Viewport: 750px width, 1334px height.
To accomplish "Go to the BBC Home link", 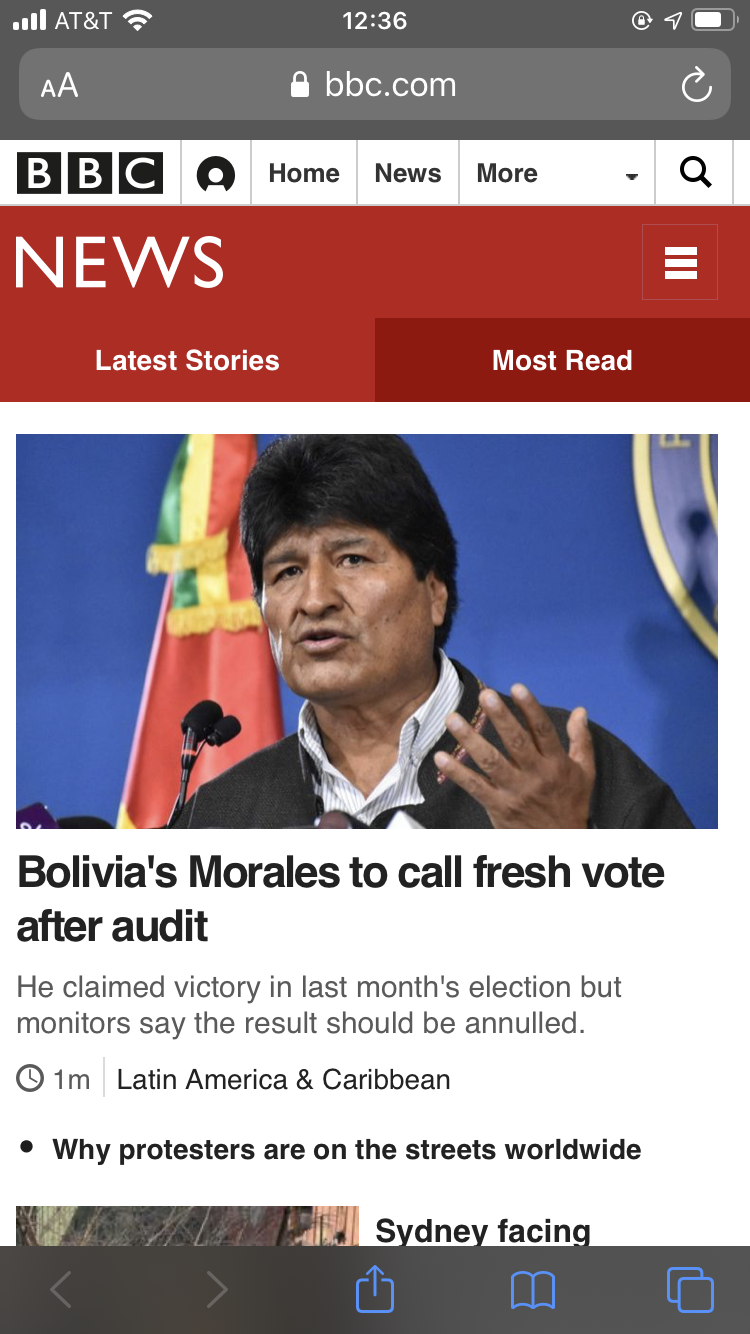I will point(304,174).
